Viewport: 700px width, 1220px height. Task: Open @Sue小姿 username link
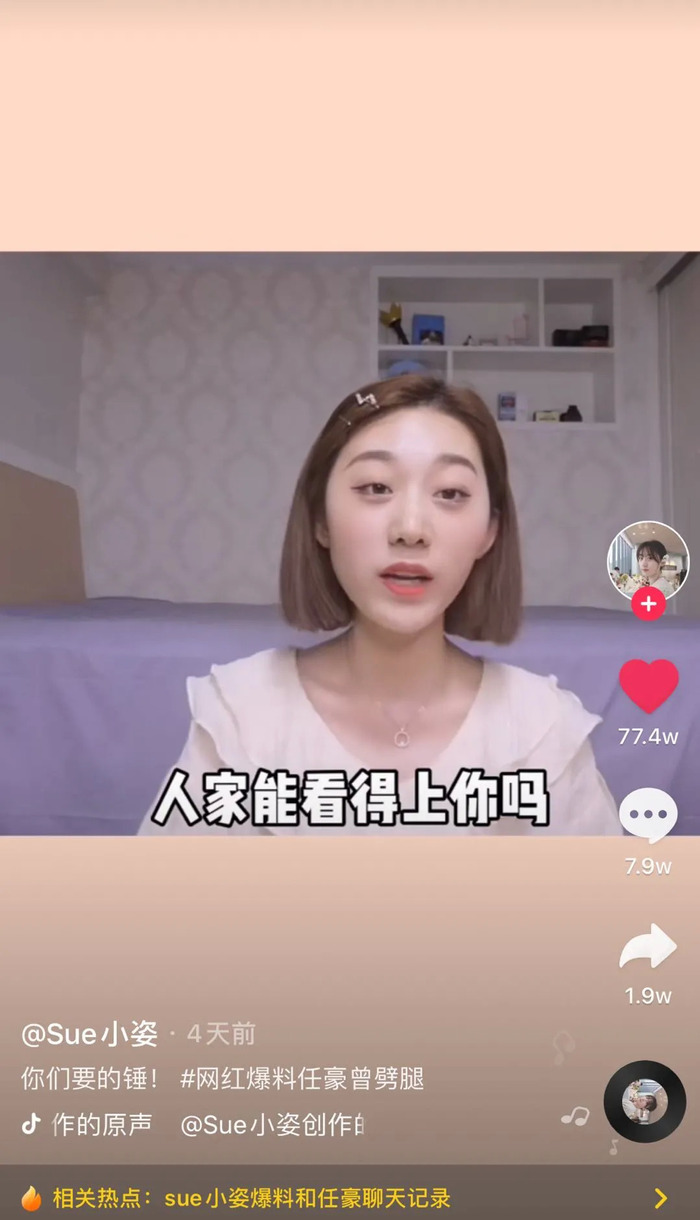click(90, 1034)
